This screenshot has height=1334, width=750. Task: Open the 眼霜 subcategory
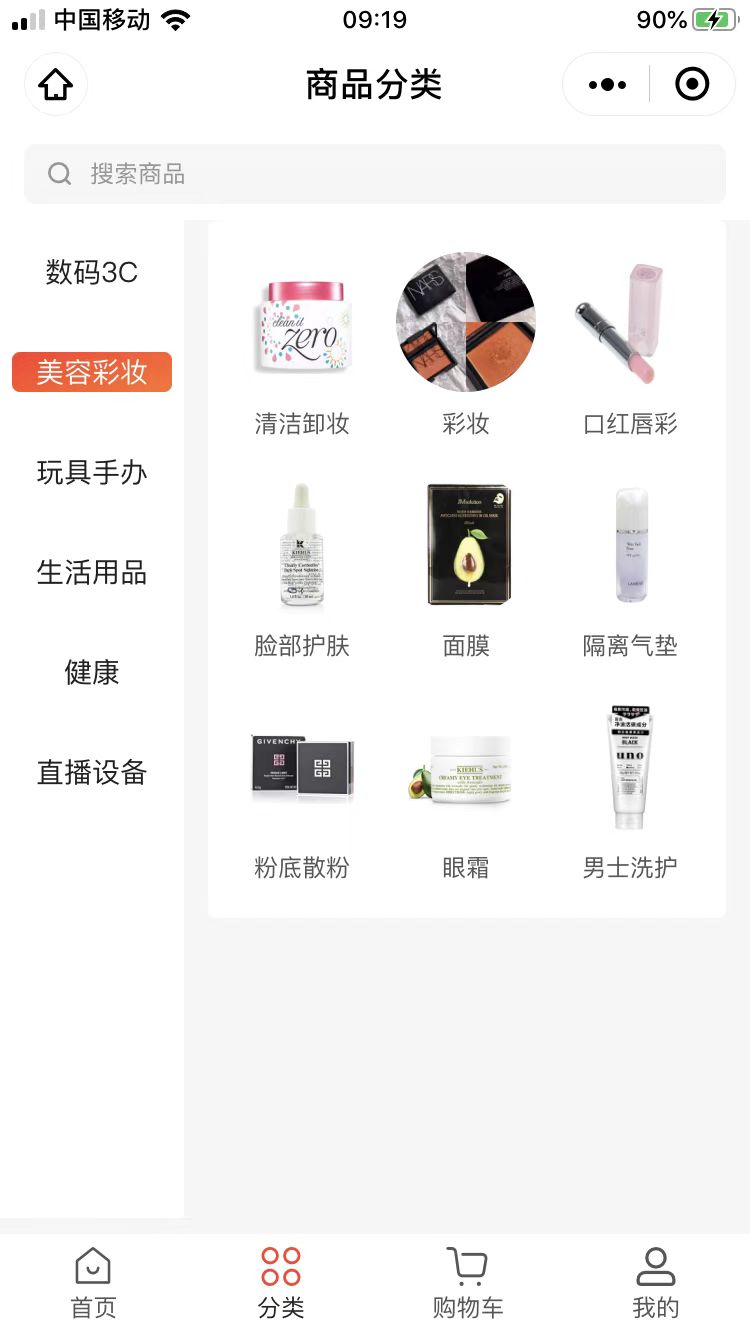tap(466, 789)
